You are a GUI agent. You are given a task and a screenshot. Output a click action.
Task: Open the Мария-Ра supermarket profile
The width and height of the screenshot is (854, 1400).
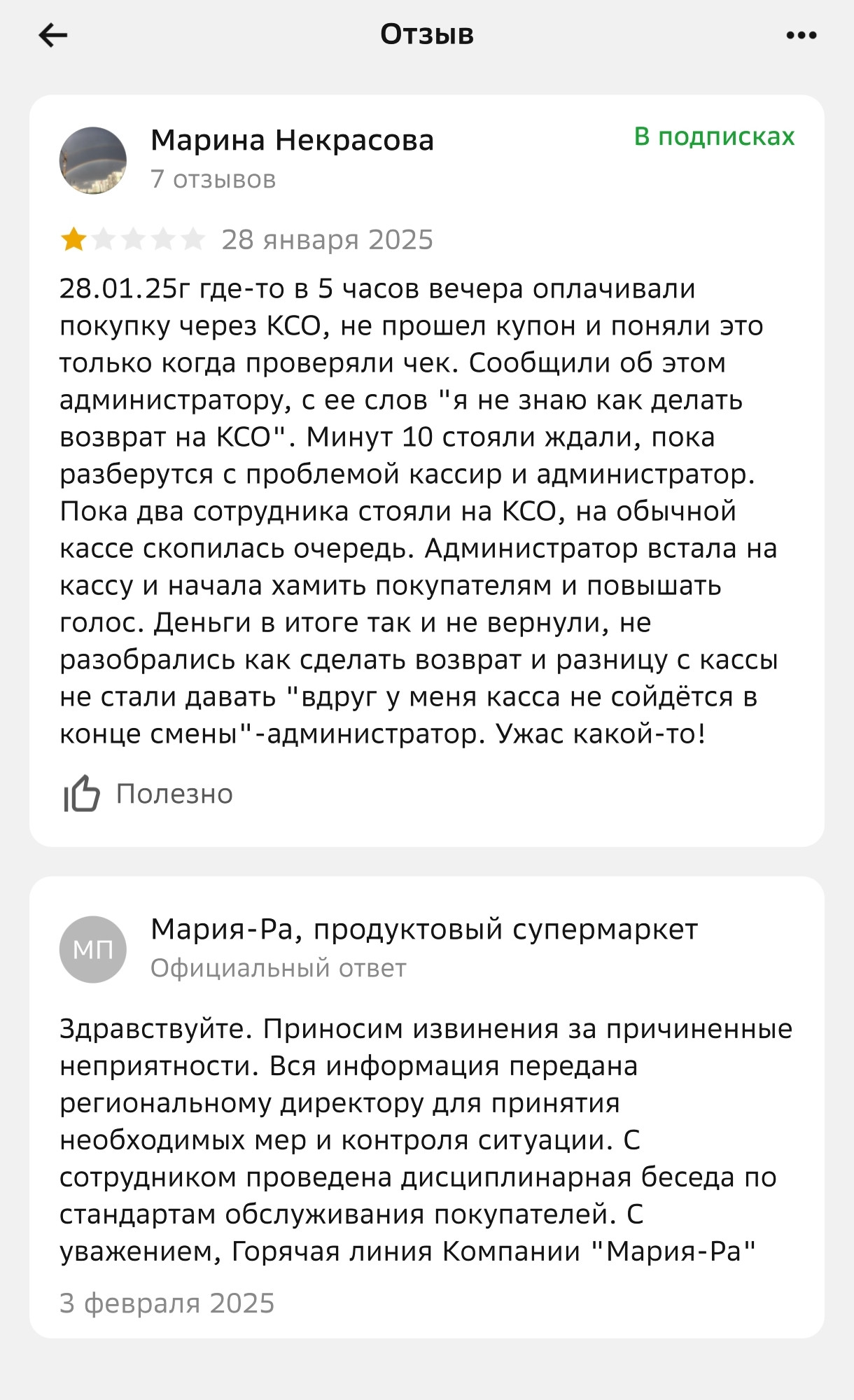pos(424,930)
